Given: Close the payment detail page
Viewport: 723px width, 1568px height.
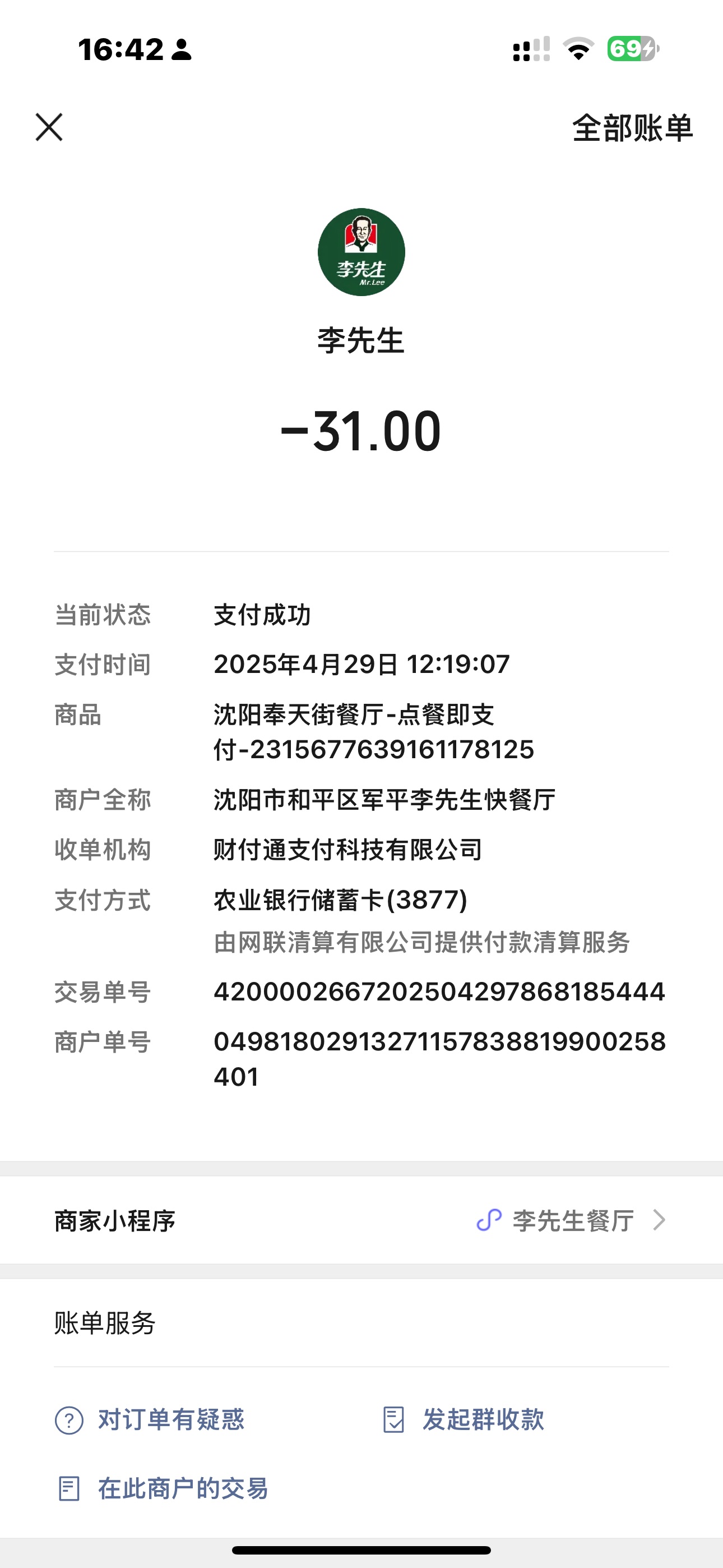Looking at the screenshot, I should point(49,127).
